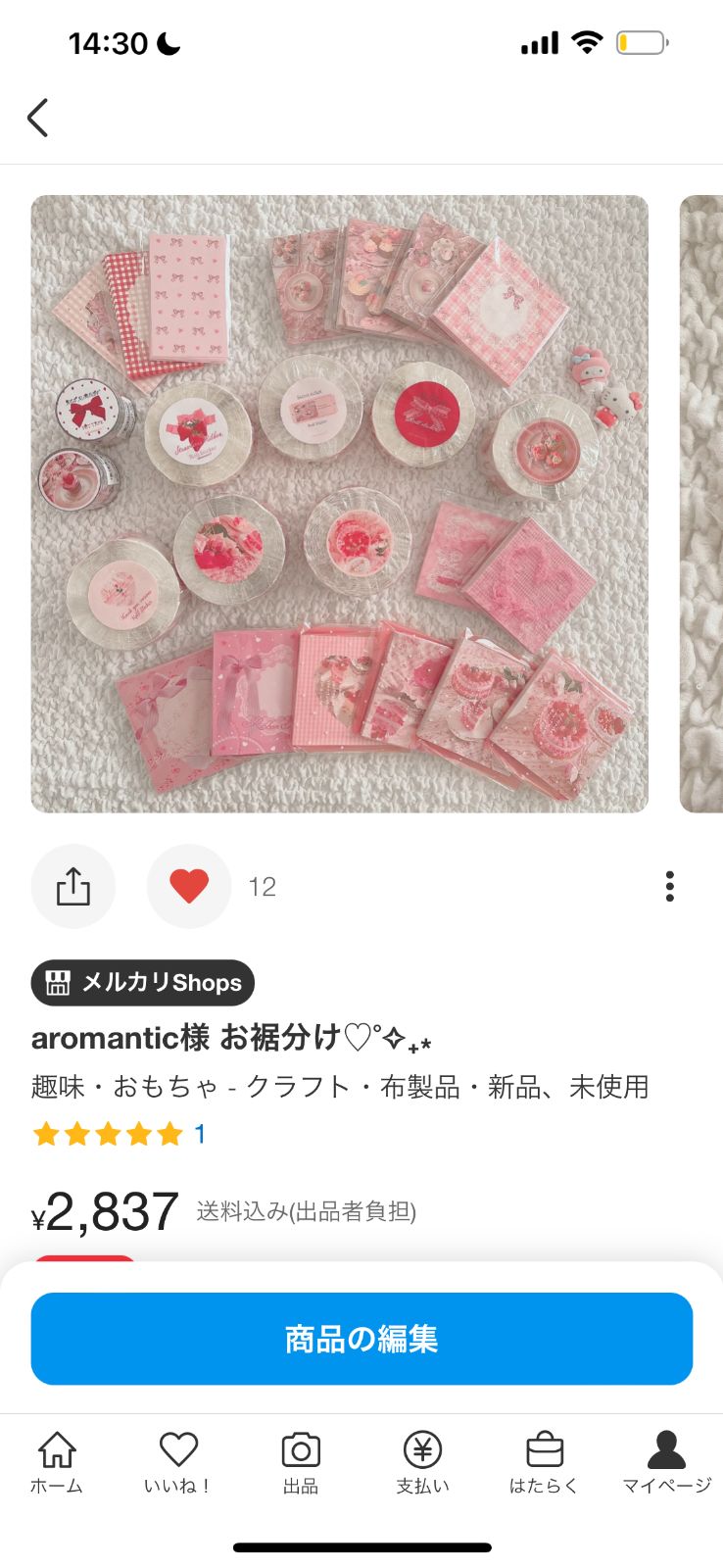
Task: Open the three-dot overflow menu
Action: click(670, 886)
